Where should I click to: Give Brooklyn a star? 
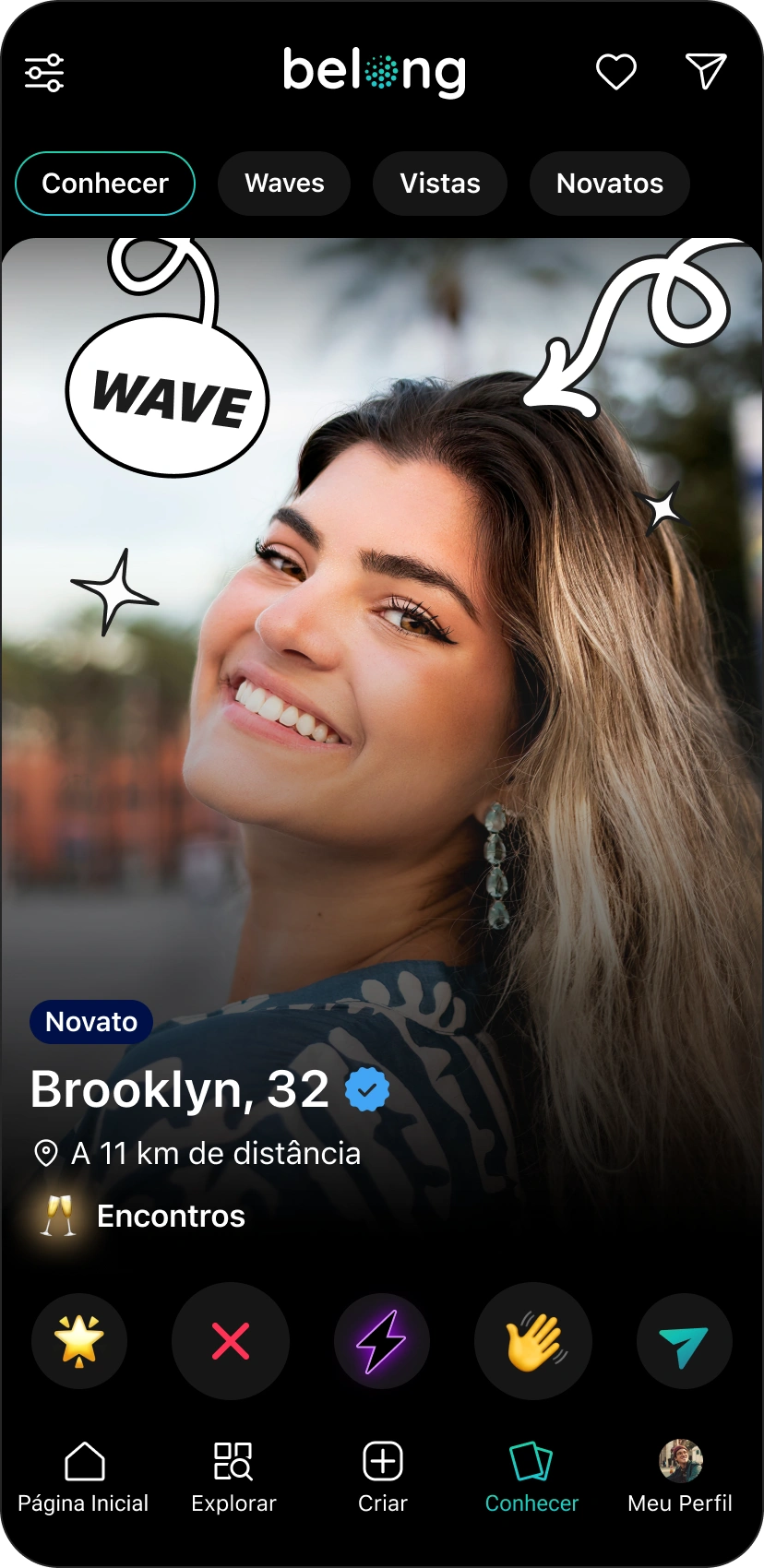[79, 1341]
